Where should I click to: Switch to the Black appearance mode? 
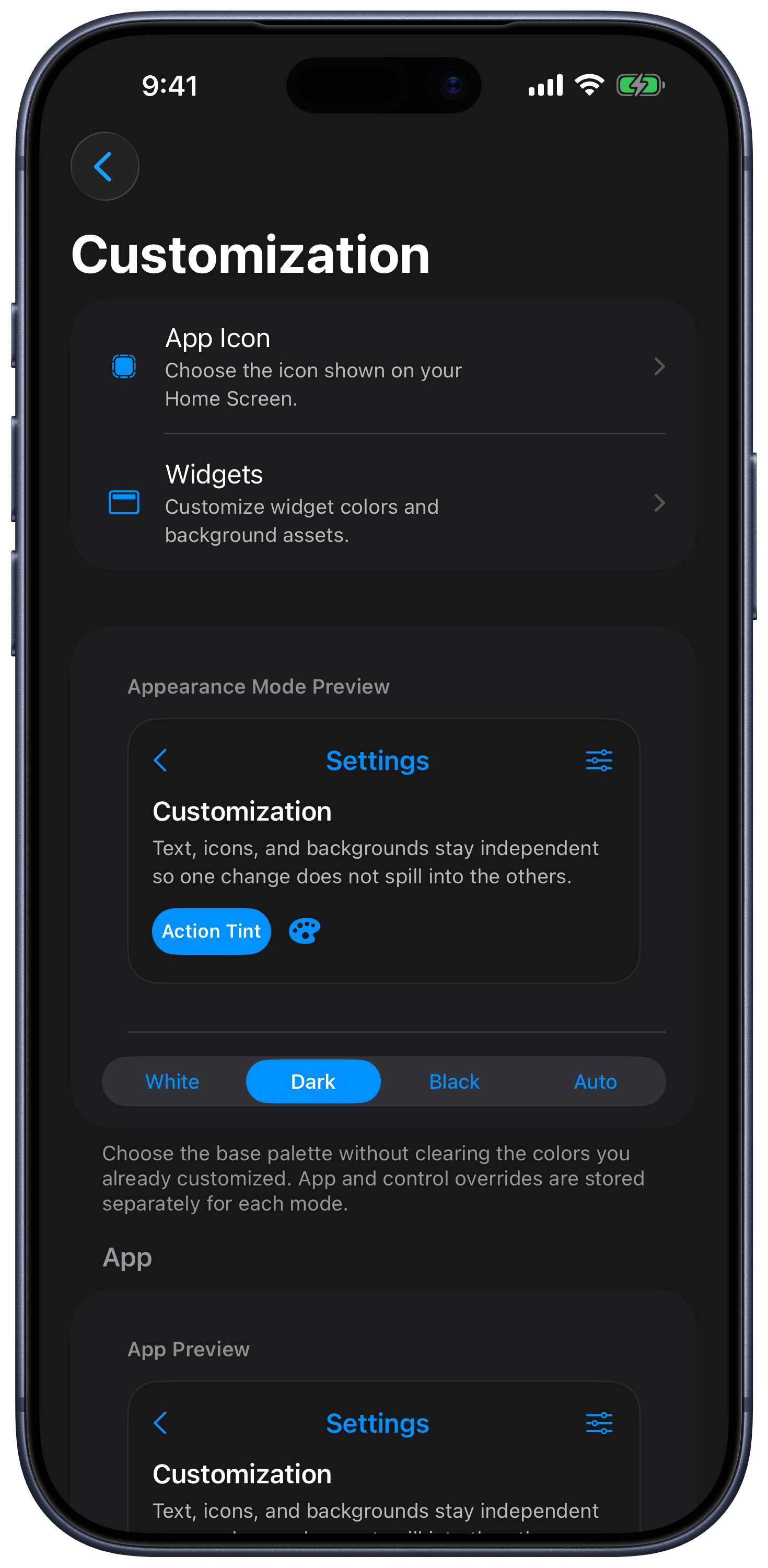[x=455, y=1081]
